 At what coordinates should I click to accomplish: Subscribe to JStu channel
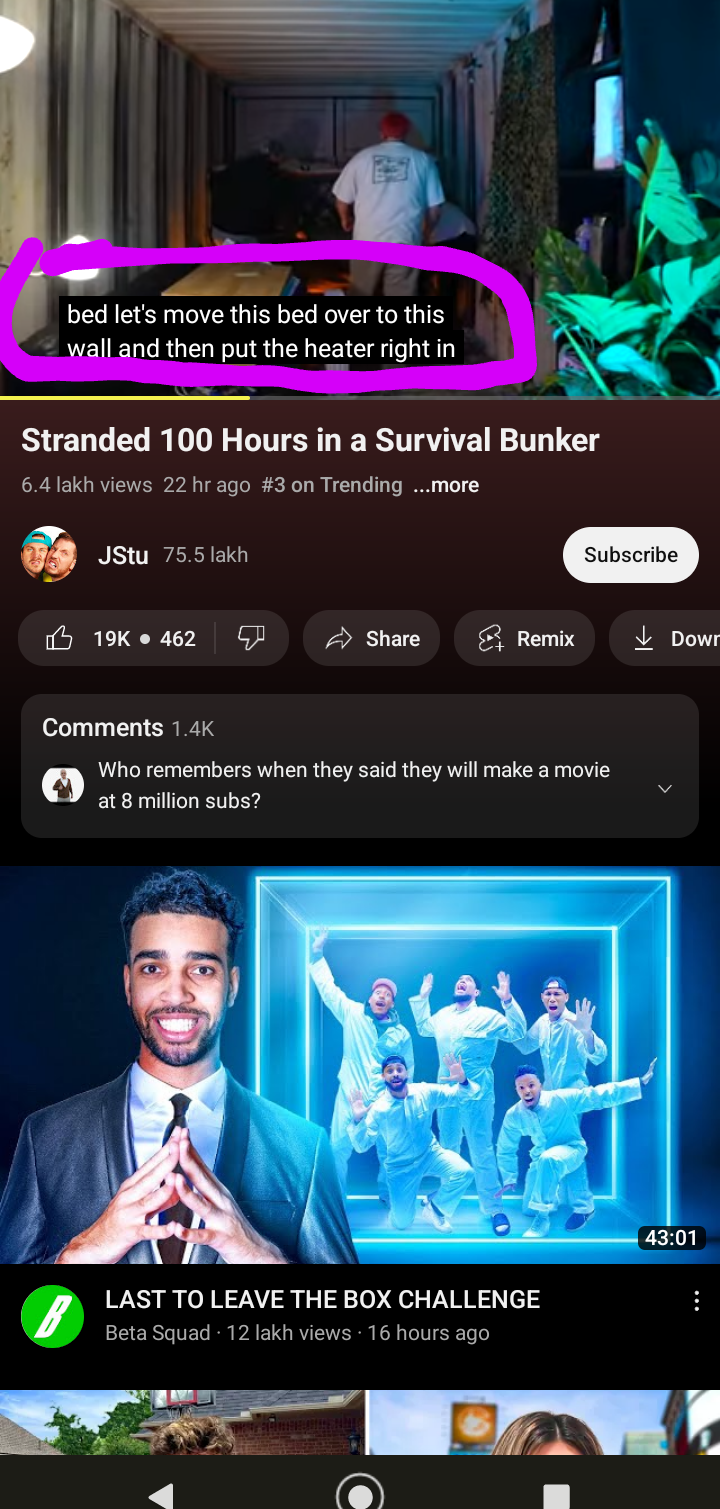630,555
